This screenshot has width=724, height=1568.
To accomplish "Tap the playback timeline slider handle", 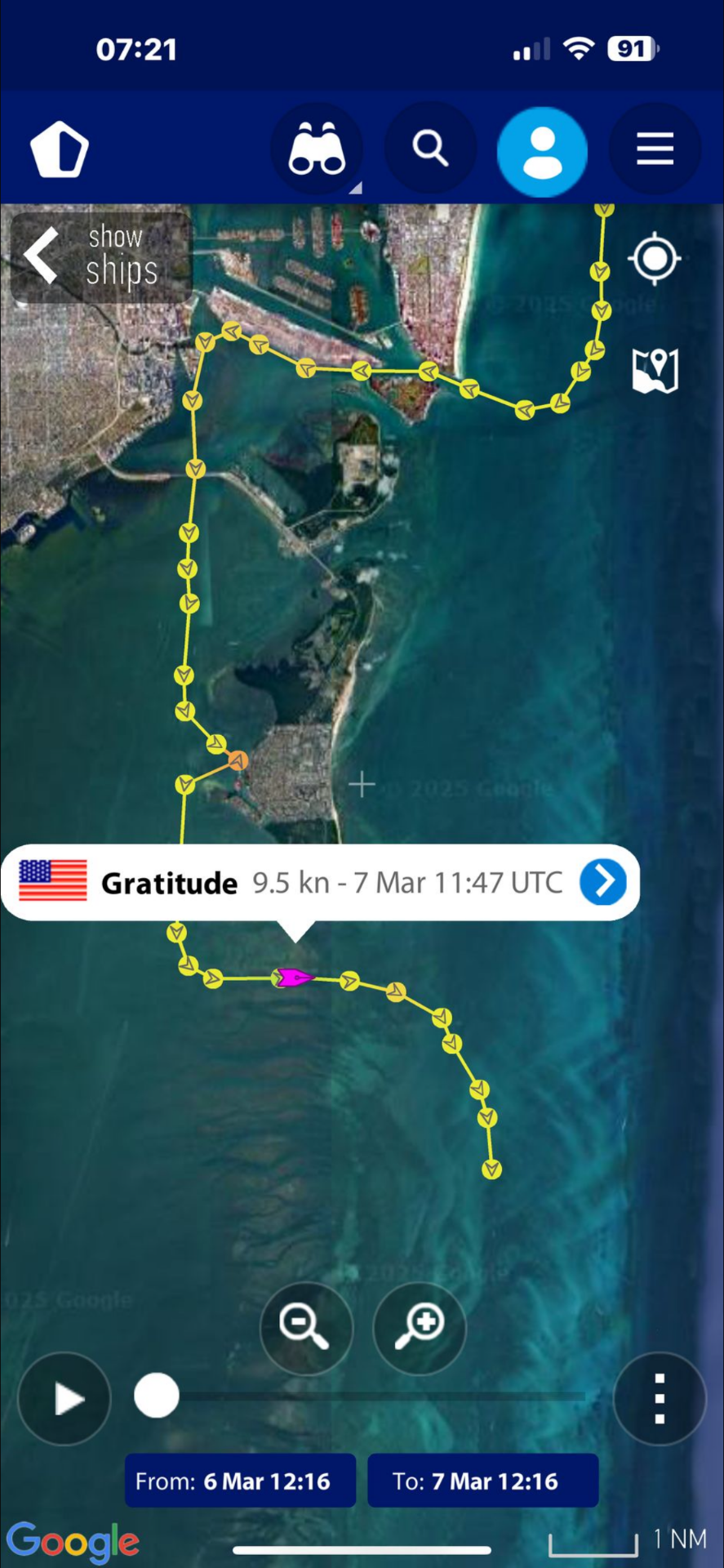I will [157, 1396].
